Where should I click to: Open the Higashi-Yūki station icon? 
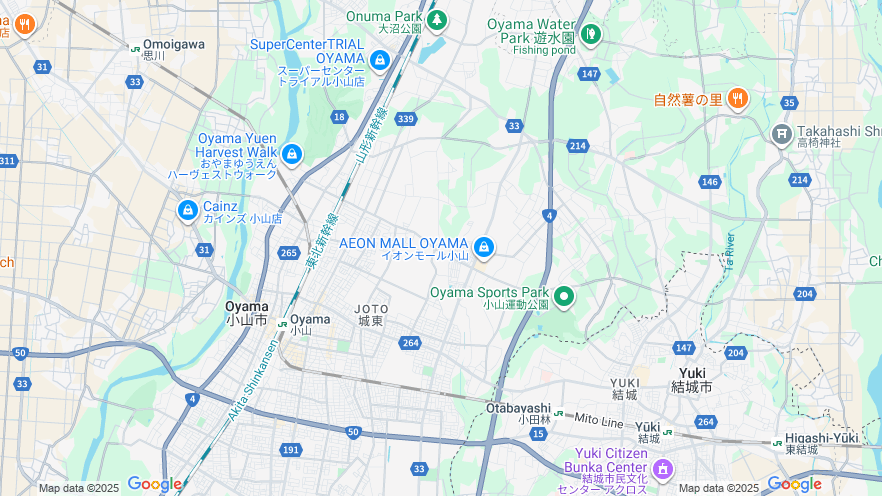777,442
